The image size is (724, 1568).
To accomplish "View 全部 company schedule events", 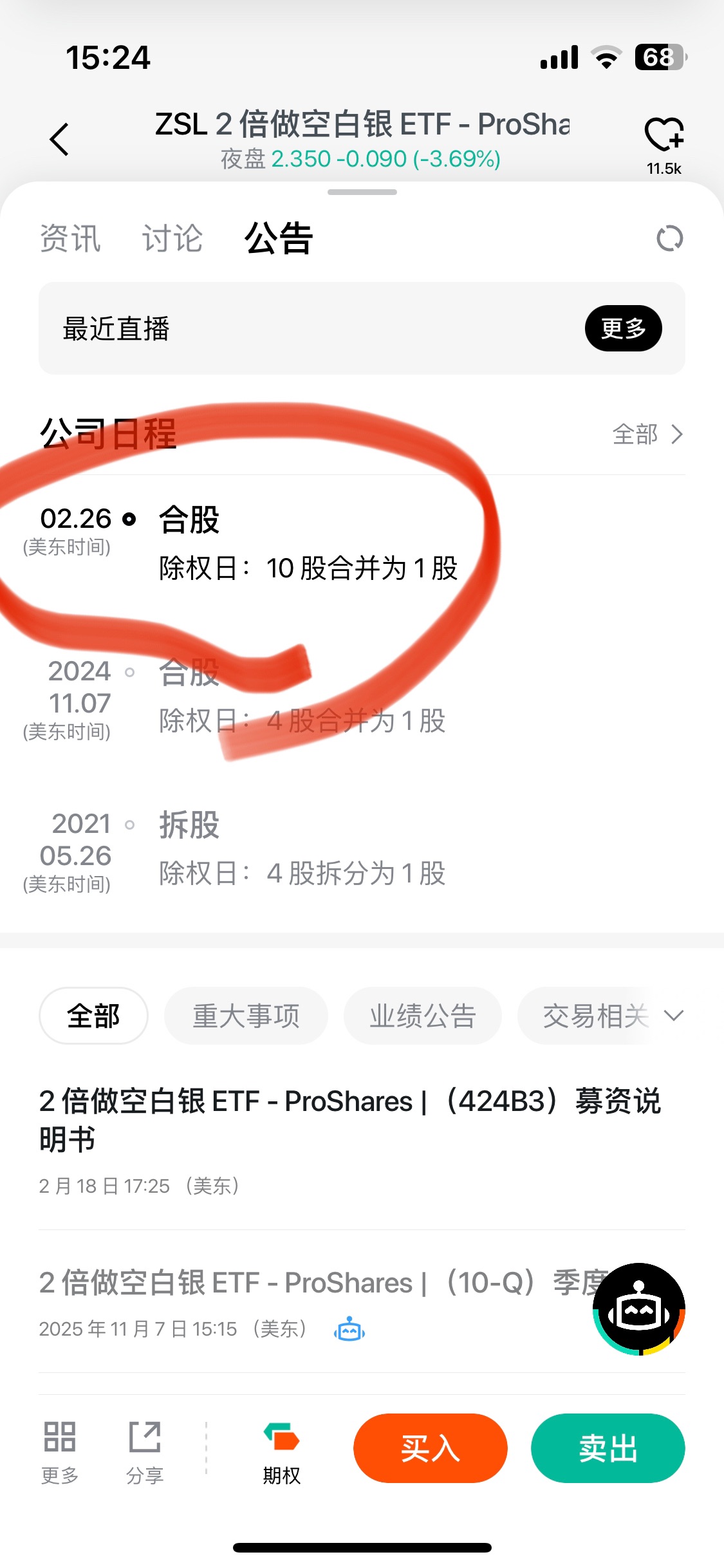I will point(647,434).
